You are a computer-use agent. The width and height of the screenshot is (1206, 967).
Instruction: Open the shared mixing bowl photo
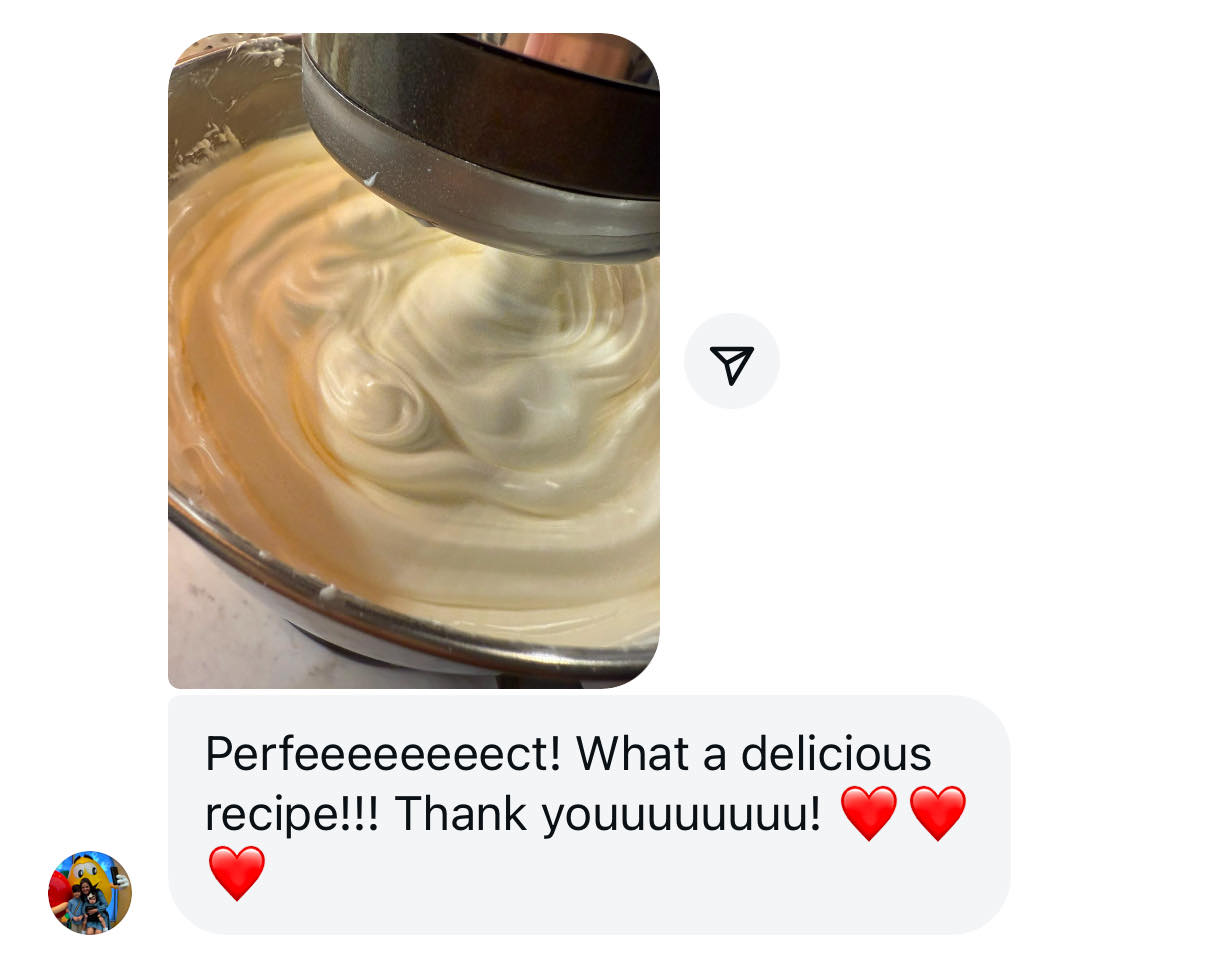pos(413,360)
